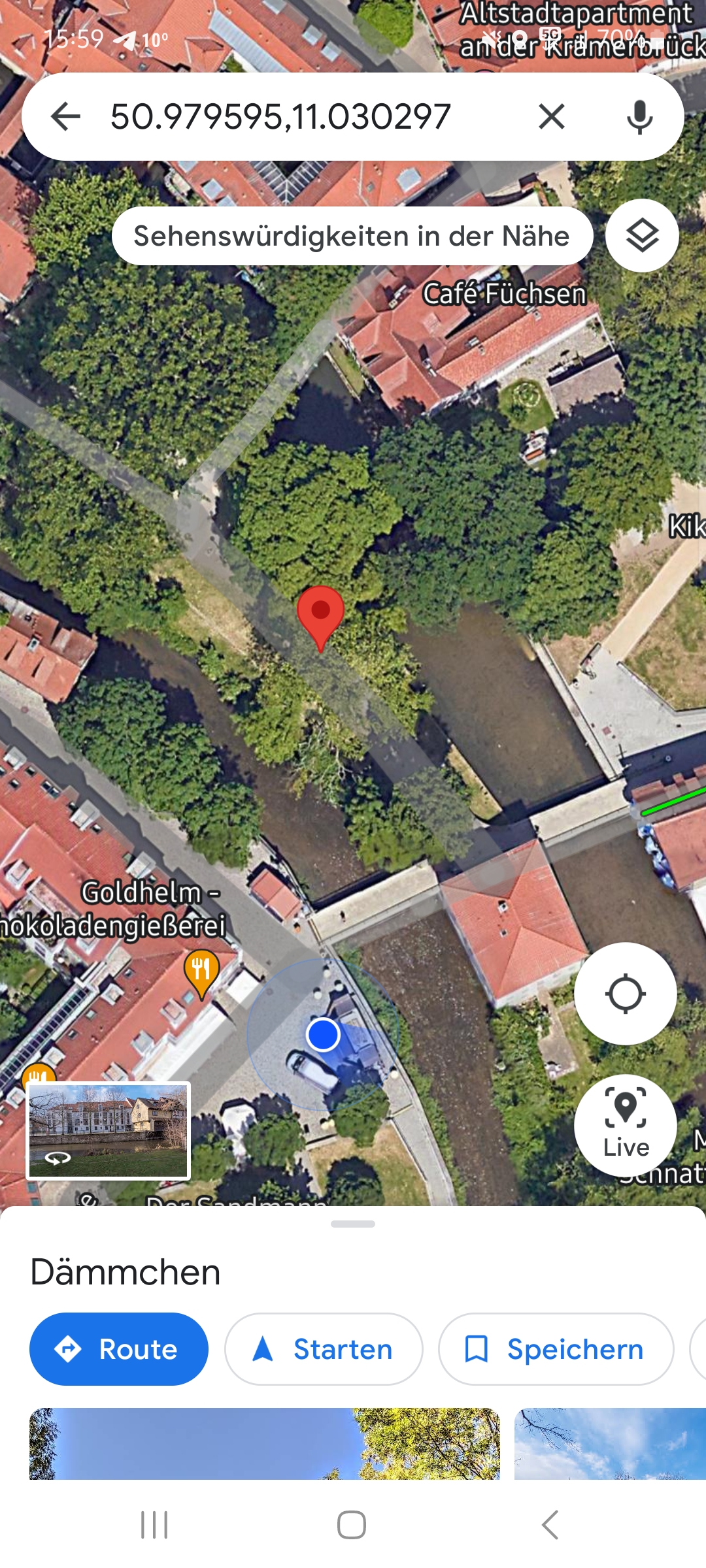Clear the search text with the X
Screen dimensions: 706x1568
552,118
